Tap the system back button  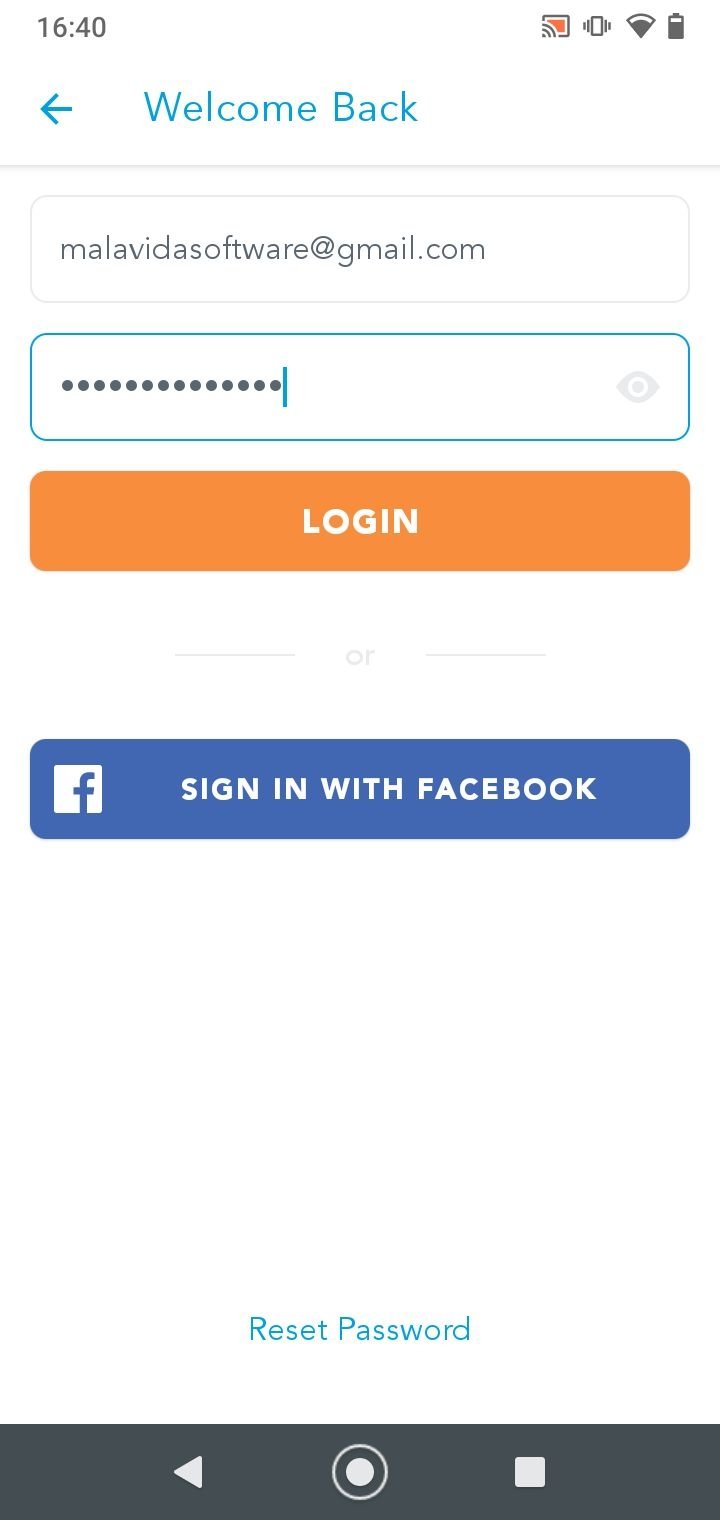pyautogui.click(x=188, y=1472)
